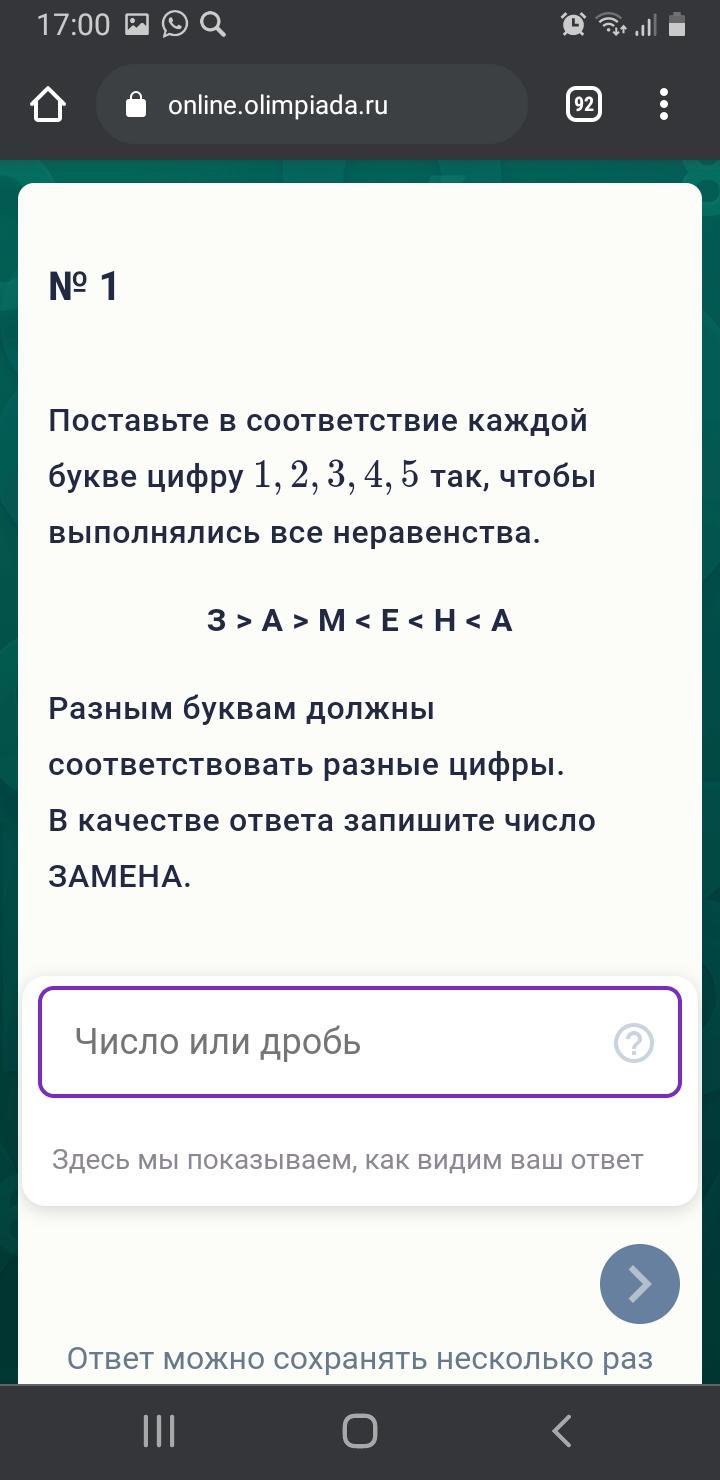This screenshot has height=1480, width=720.
Task: Tap the system back button
Action: [562, 1431]
